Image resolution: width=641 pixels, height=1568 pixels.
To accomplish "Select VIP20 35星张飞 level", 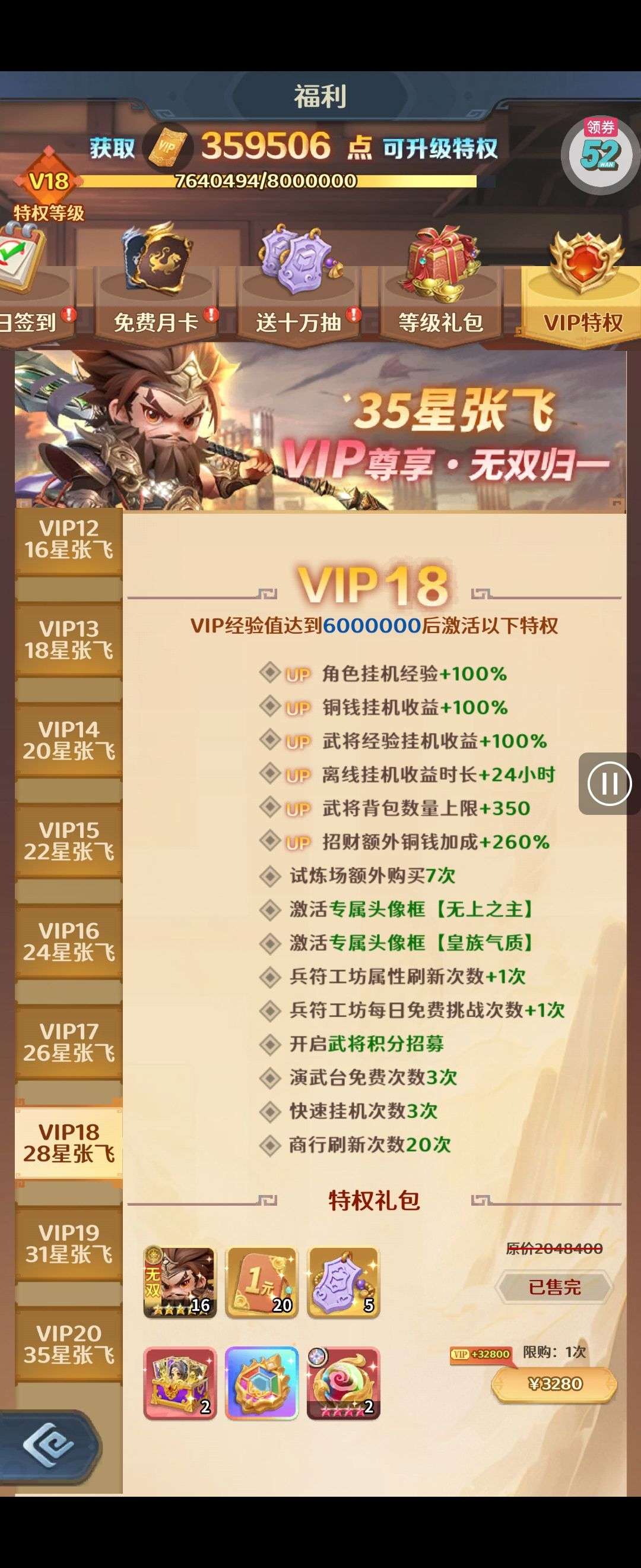I will (69, 1343).
